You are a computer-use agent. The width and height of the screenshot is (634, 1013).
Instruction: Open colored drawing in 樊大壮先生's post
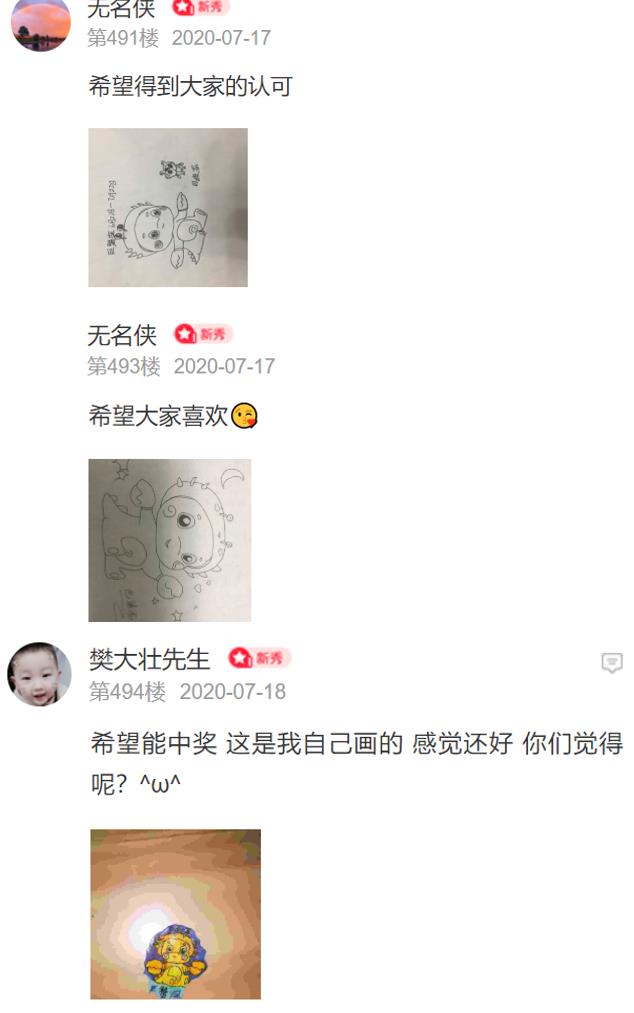point(175,913)
